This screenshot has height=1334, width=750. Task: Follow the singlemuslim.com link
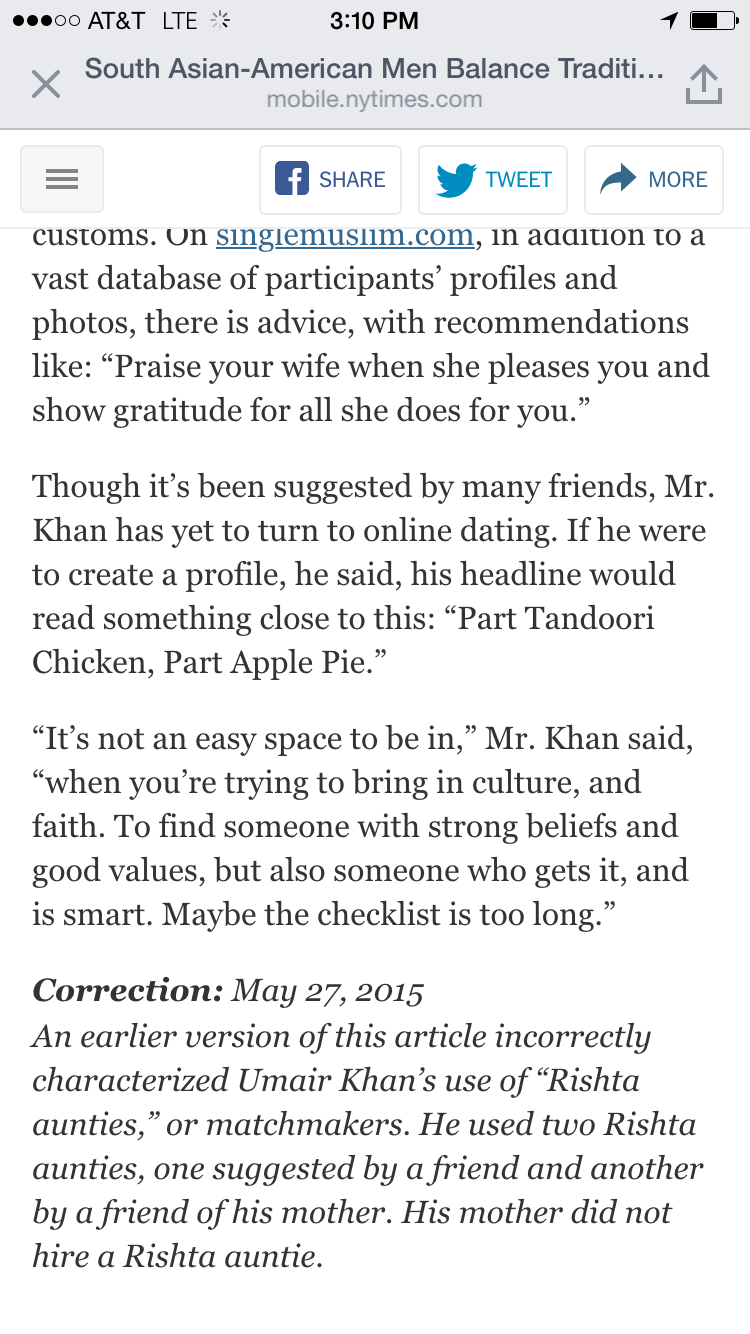pyautogui.click(x=345, y=237)
